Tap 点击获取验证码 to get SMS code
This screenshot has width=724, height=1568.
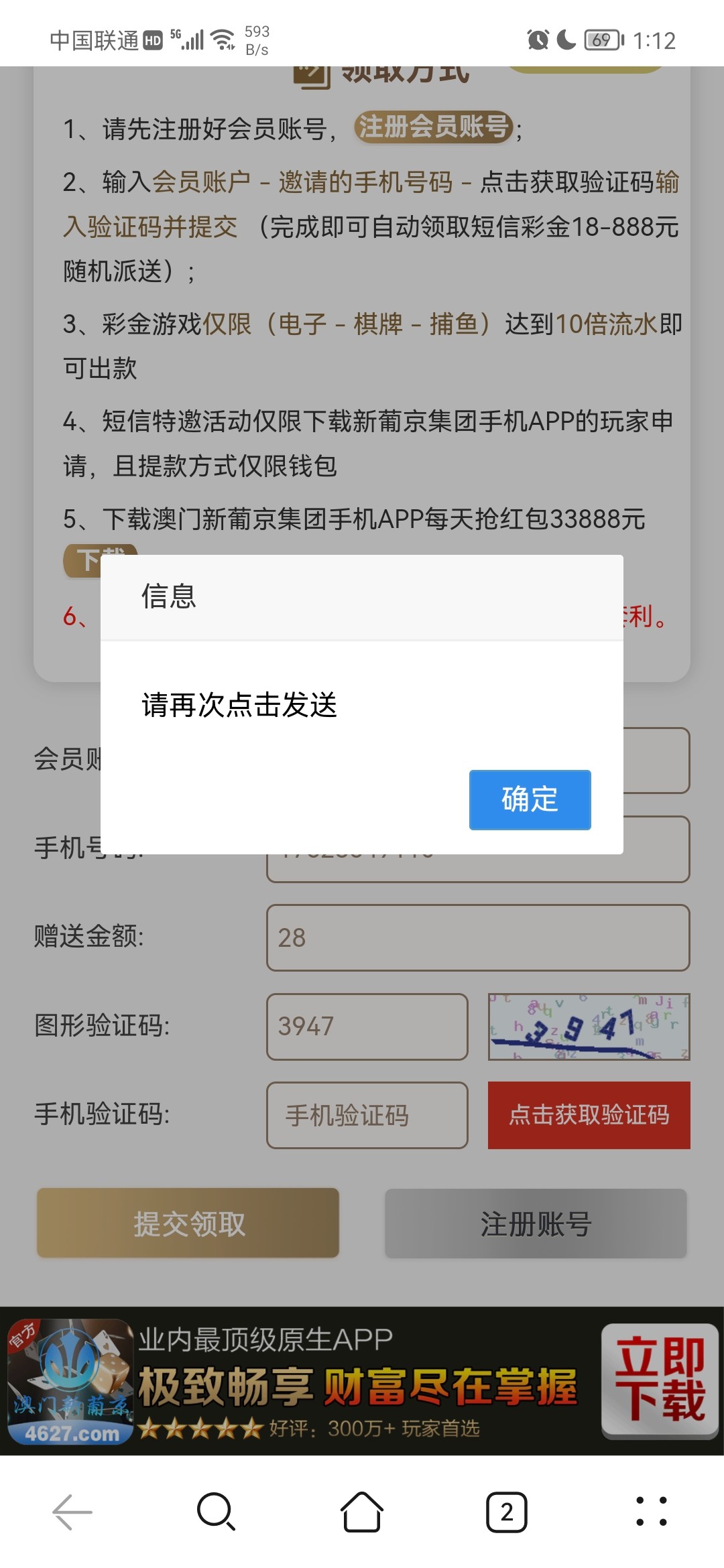pos(589,1115)
